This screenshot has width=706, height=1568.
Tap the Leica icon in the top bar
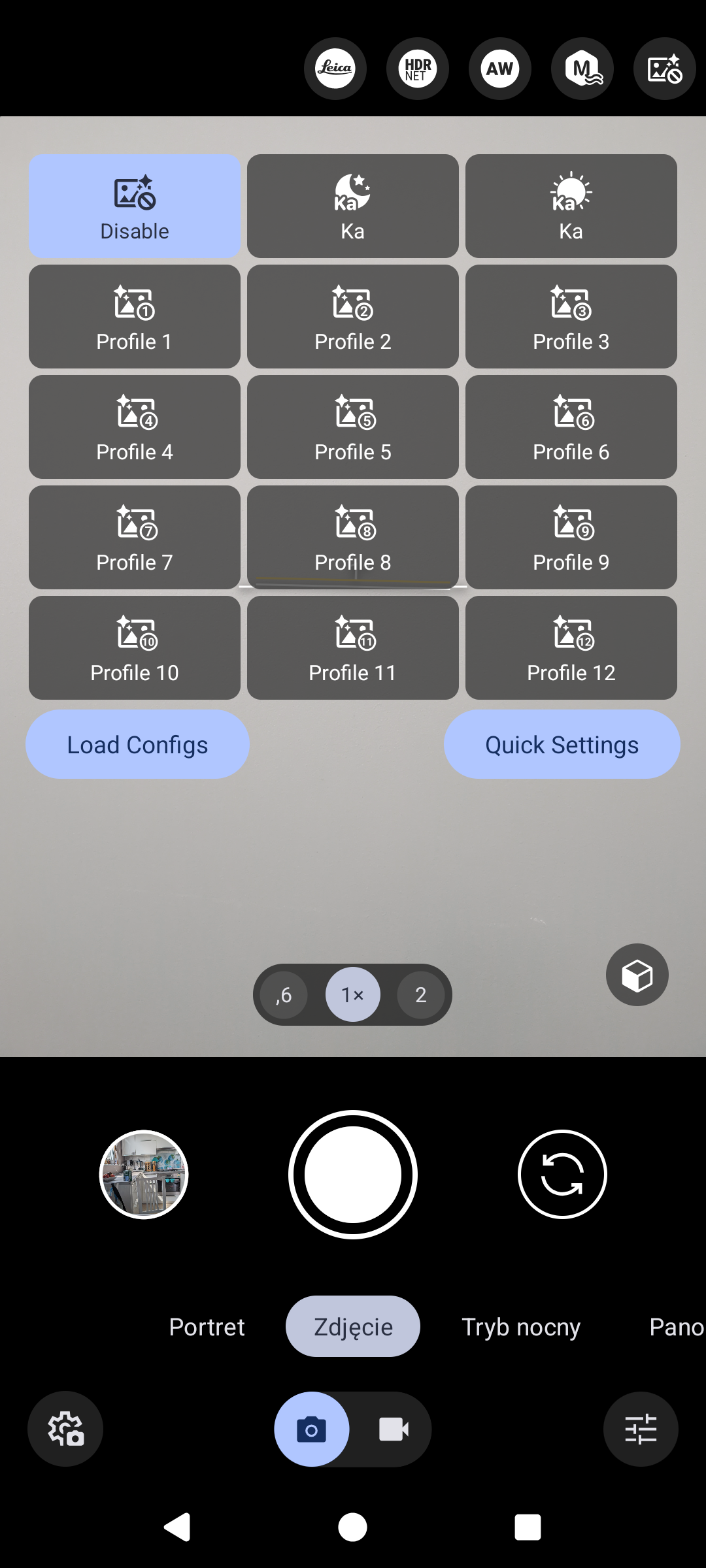pyautogui.click(x=335, y=69)
